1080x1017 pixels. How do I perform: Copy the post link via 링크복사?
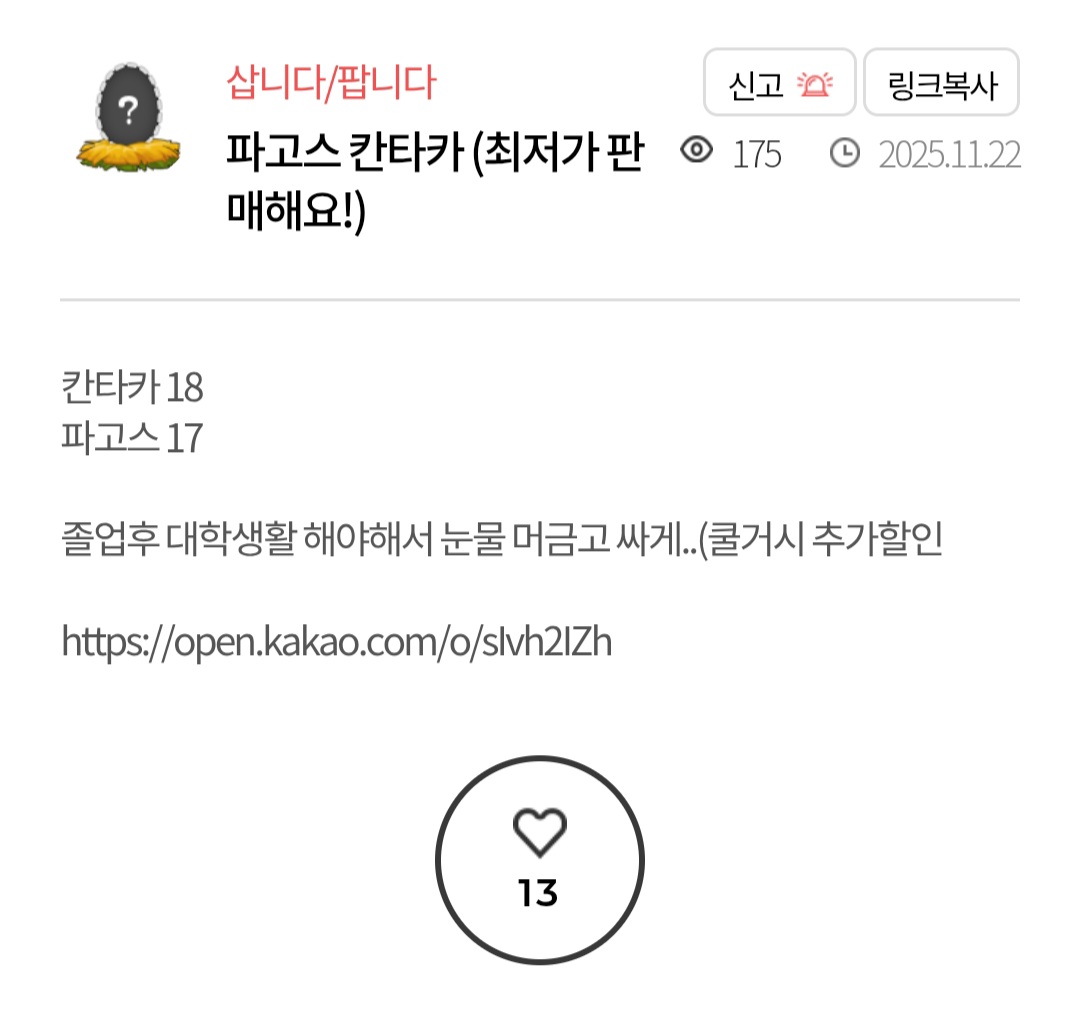pos(941,83)
